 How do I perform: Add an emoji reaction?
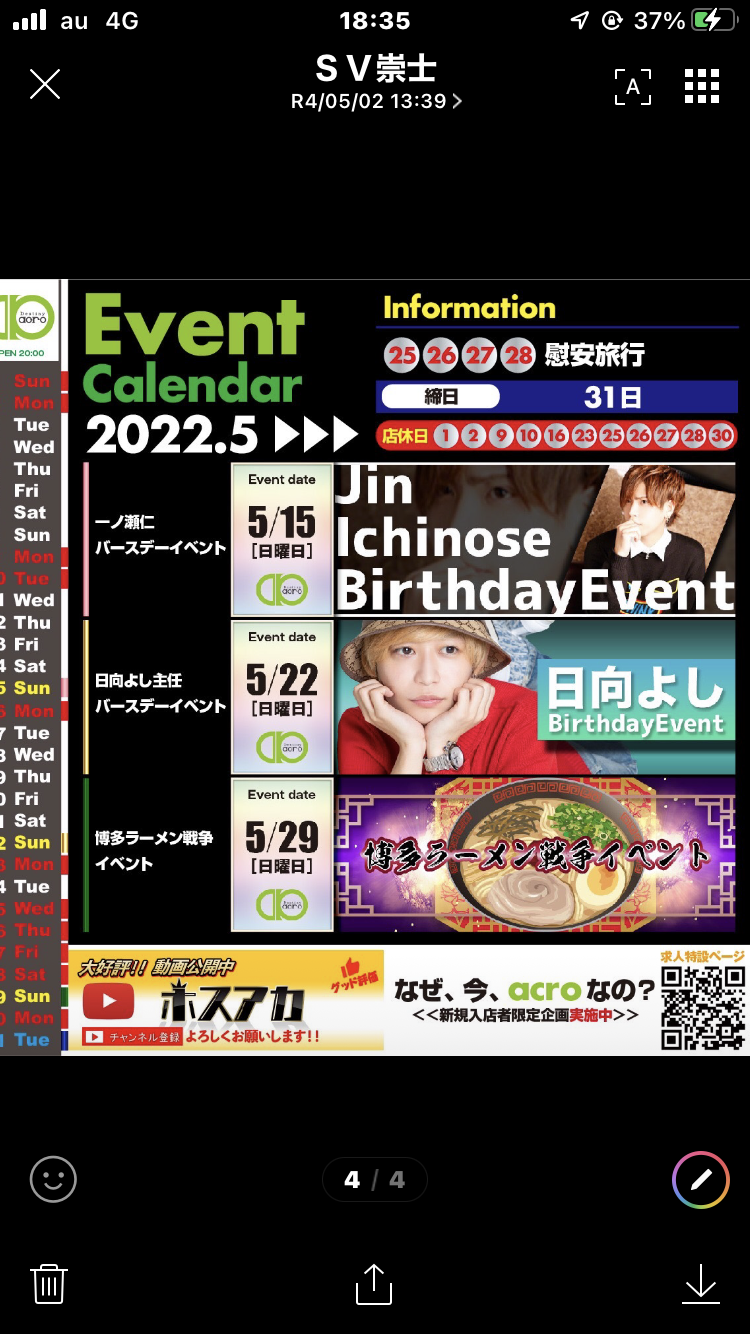pyautogui.click(x=53, y=1179)
